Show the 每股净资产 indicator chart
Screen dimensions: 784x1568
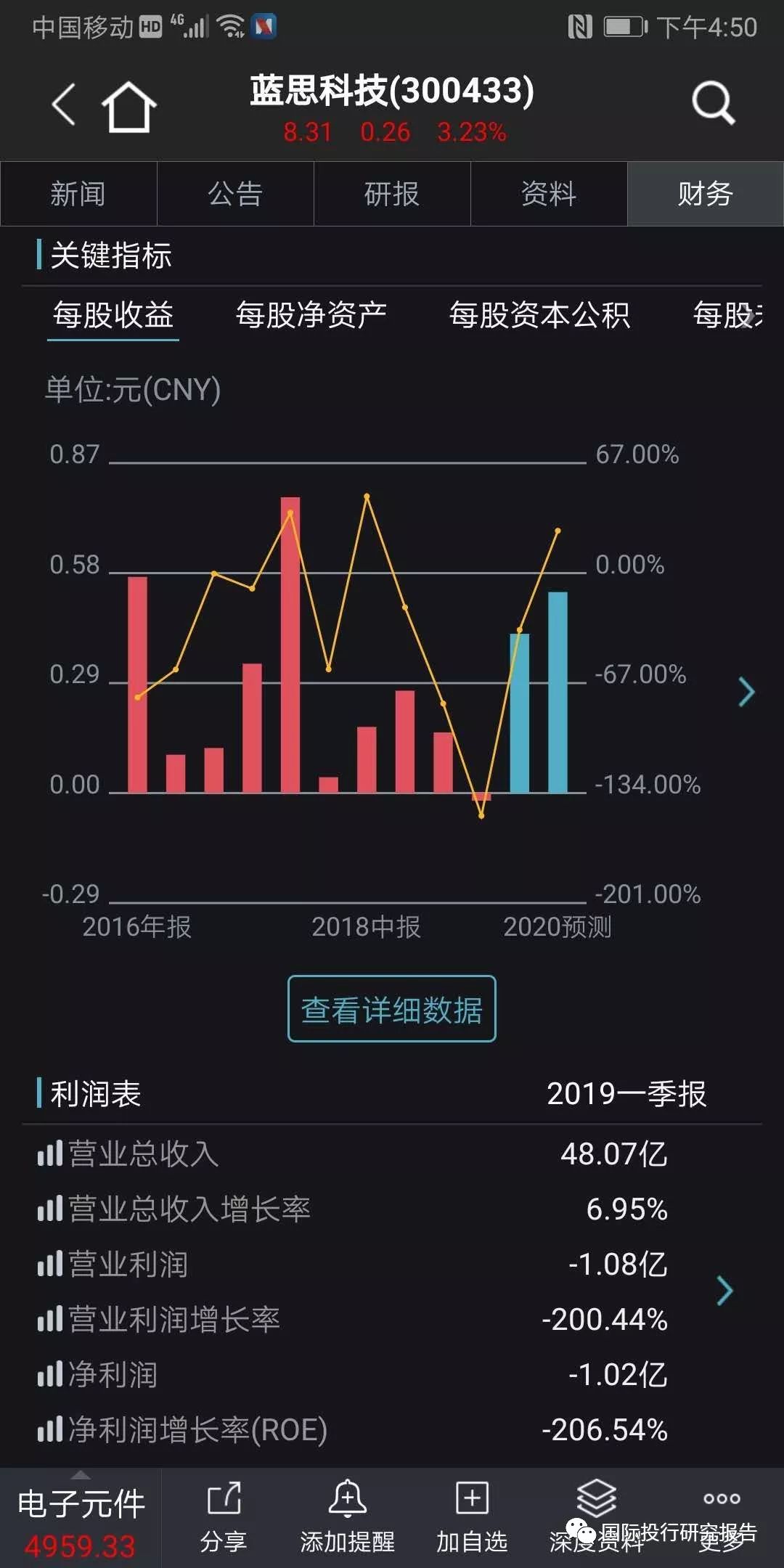pyautogui.click(x=311, y=315)
